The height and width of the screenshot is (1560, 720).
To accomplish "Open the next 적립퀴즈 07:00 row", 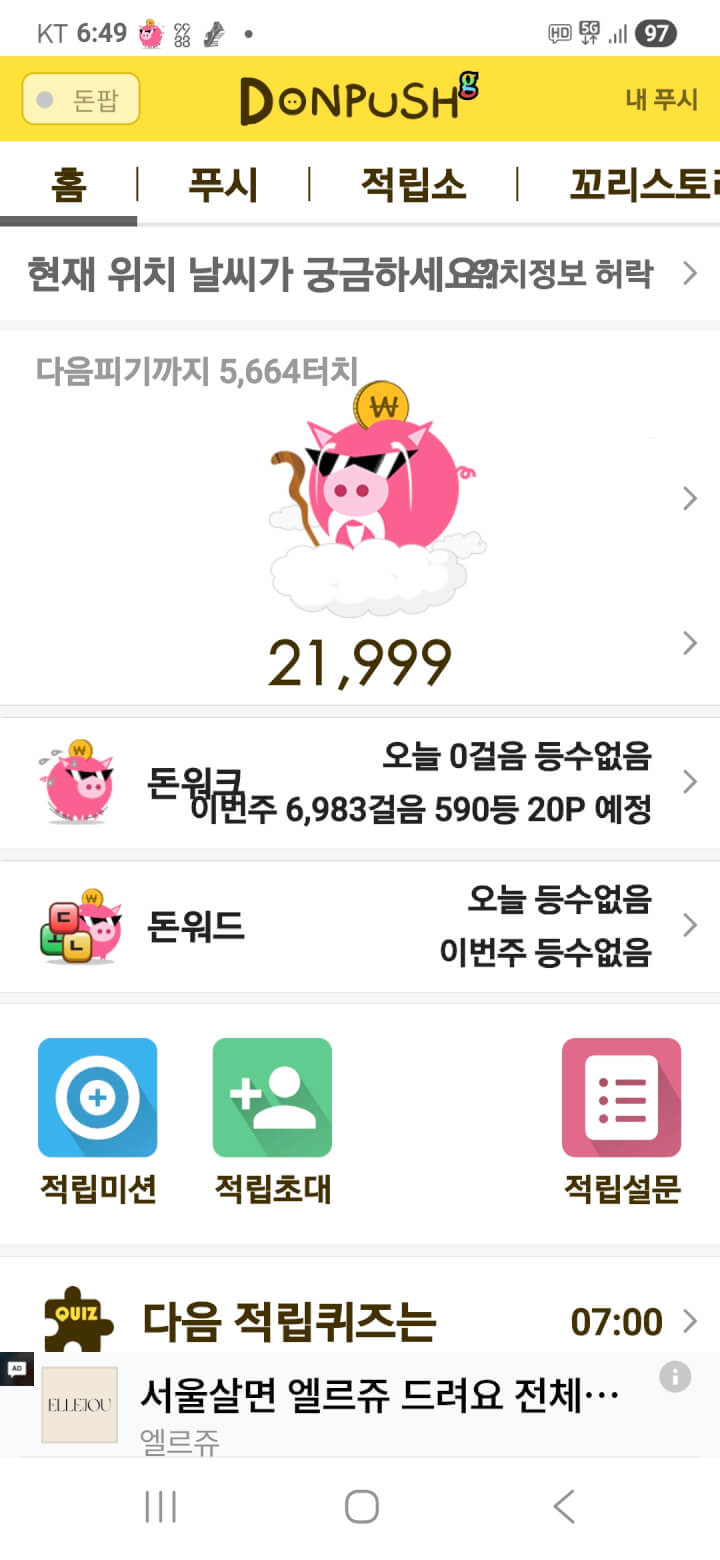I will click(400, 1322).
